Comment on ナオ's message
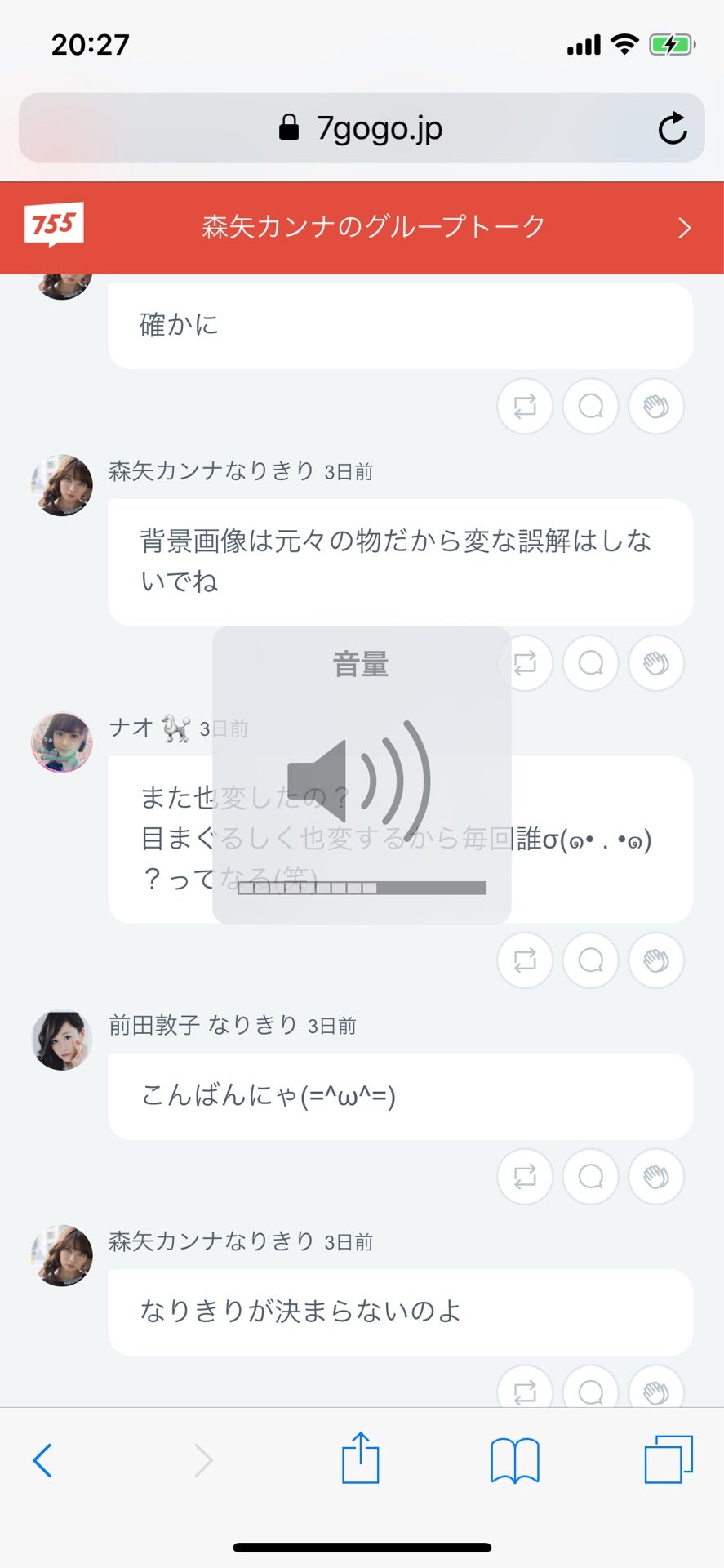Image resolution: width=724 pixels, height=1568 pixels. pos(590,961)
